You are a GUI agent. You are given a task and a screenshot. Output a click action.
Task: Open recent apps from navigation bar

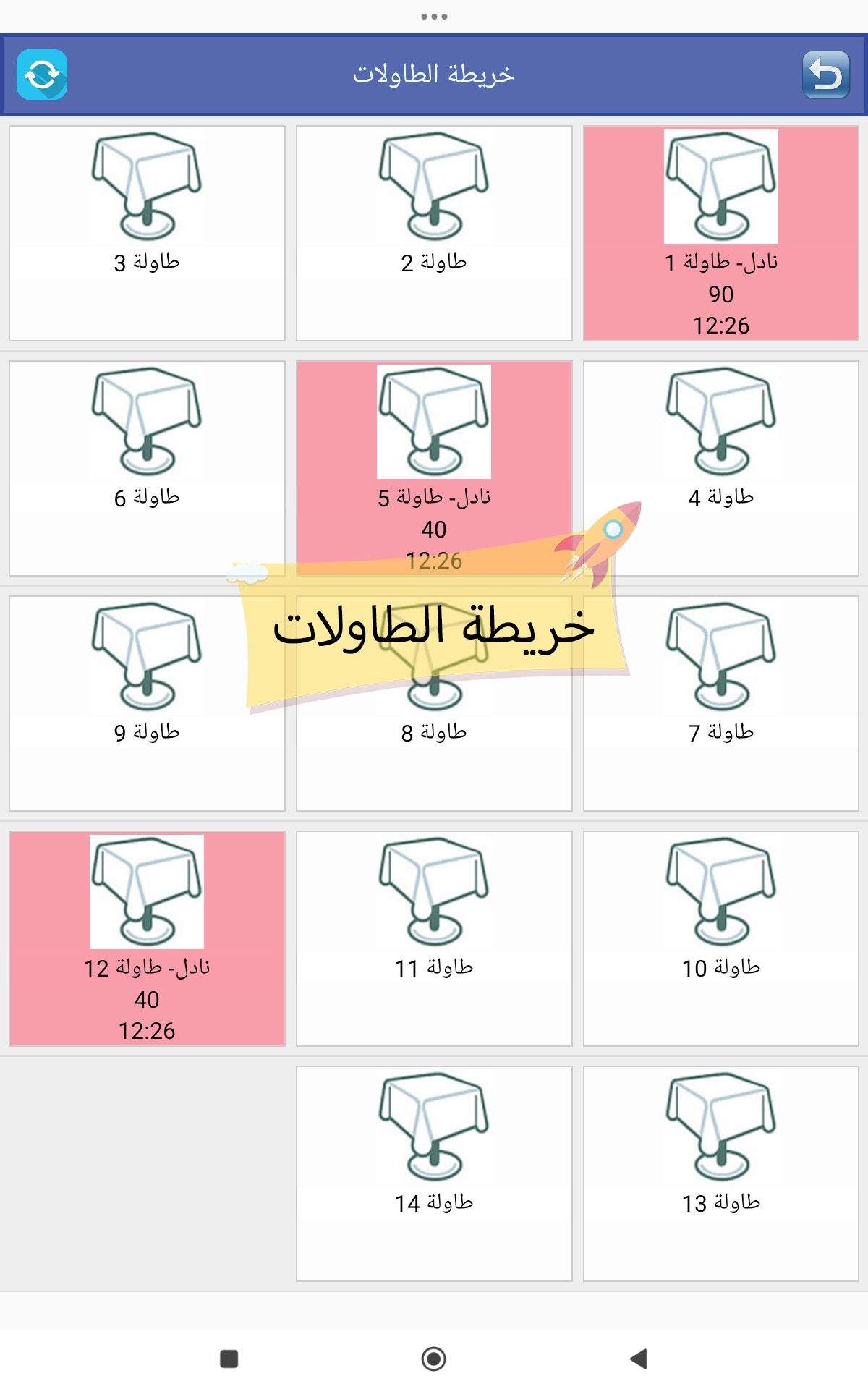pos(229,1359)
